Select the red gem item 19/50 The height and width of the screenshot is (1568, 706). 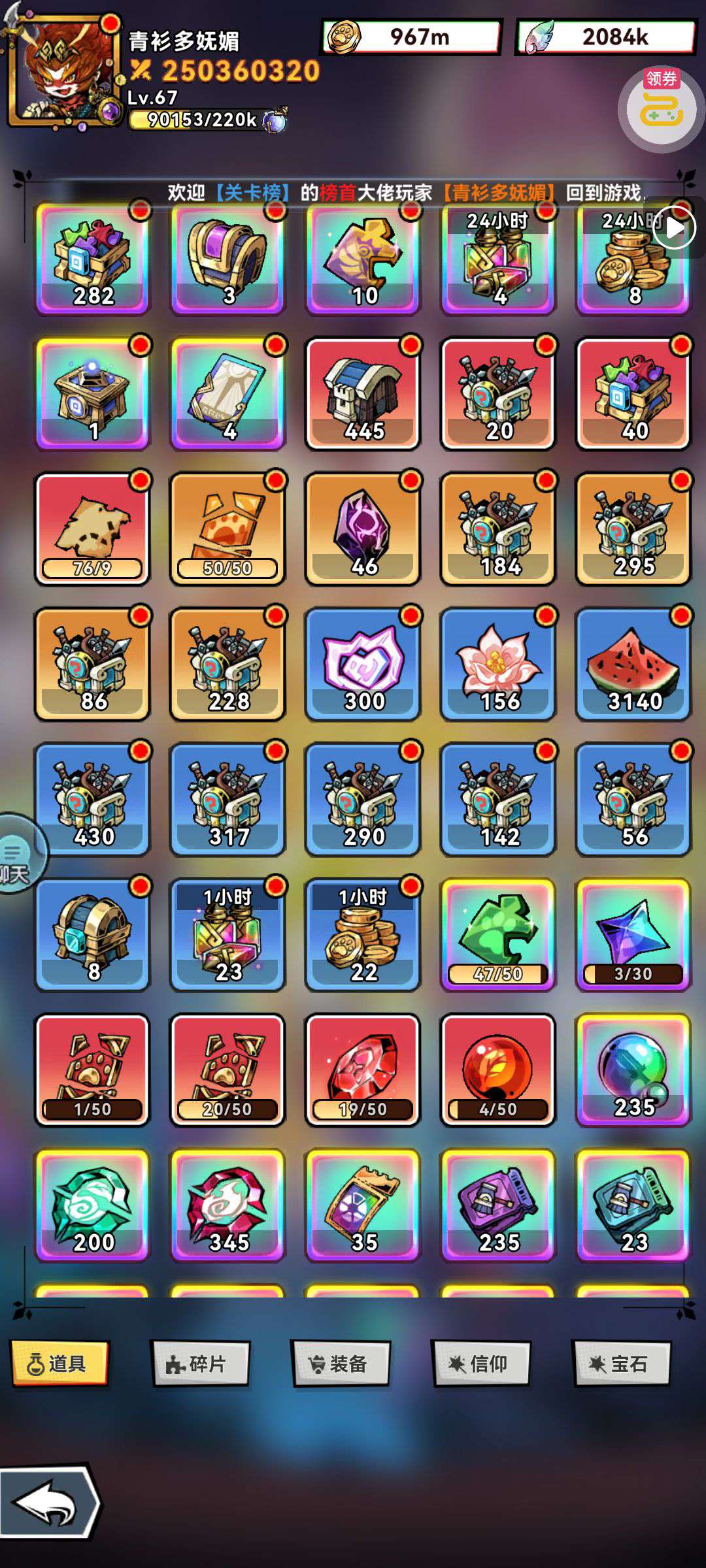click(362, 1070)
